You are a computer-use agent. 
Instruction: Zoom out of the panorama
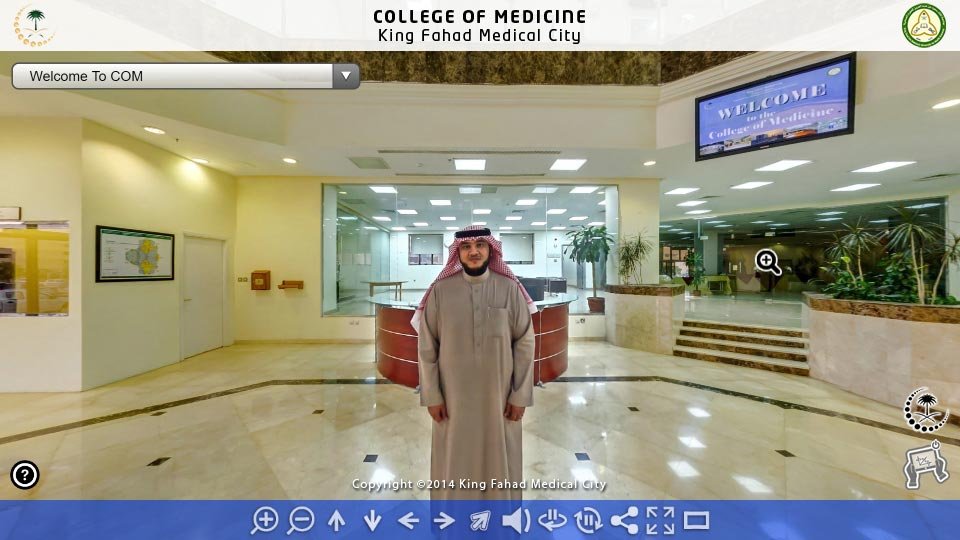click(x=301, y=520)
